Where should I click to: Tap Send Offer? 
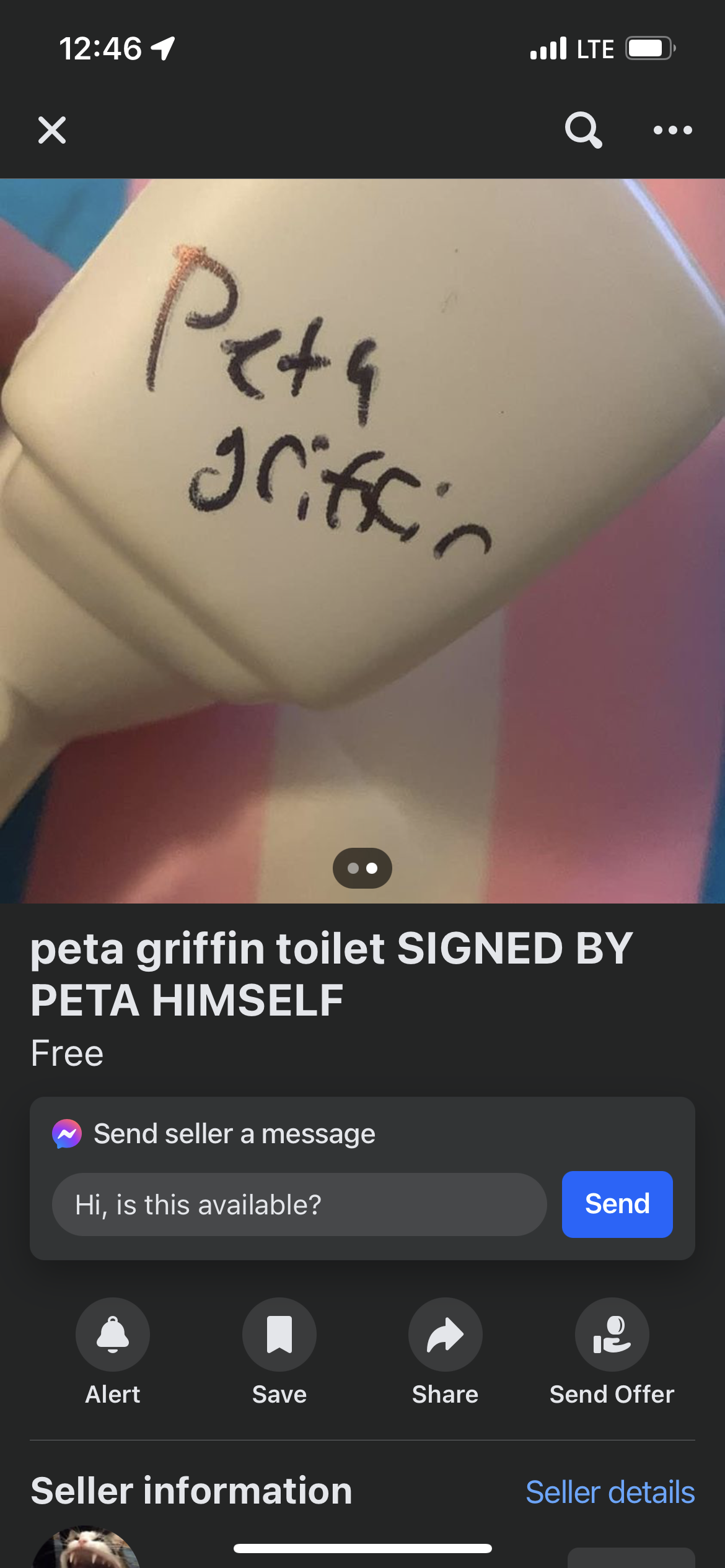[612, 1335]
